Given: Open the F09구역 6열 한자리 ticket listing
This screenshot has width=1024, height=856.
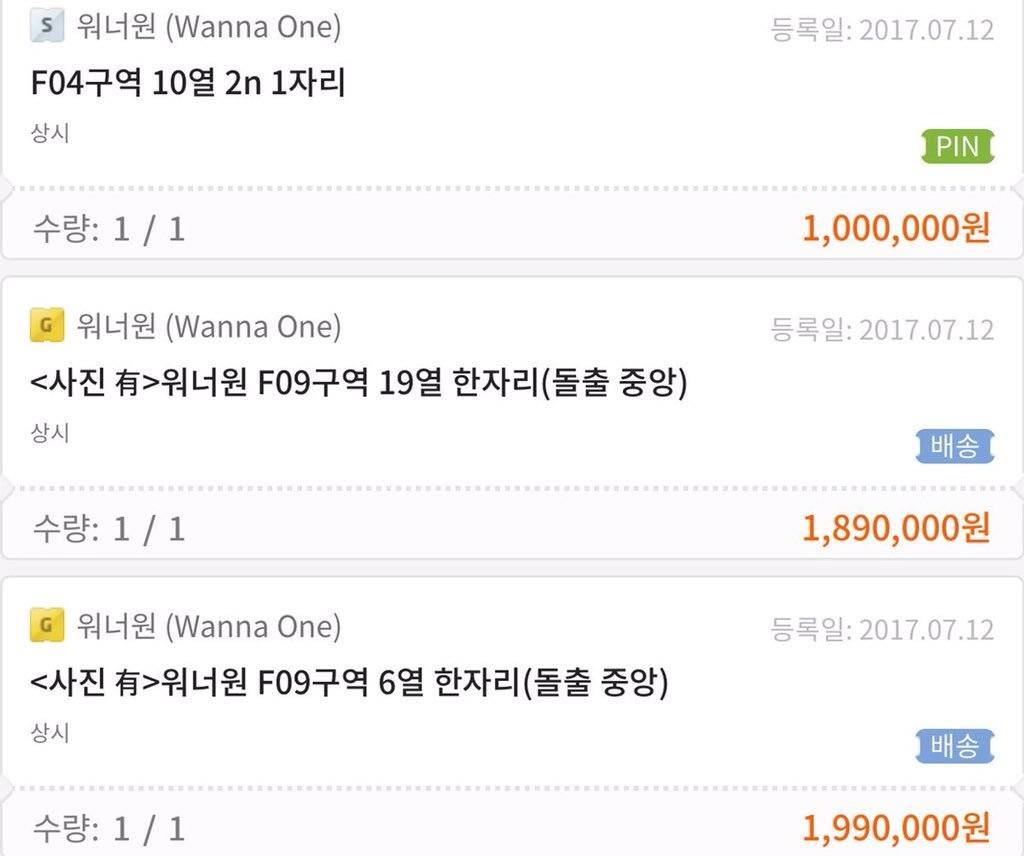Looking at the screenshot, I should coord(349,684).
